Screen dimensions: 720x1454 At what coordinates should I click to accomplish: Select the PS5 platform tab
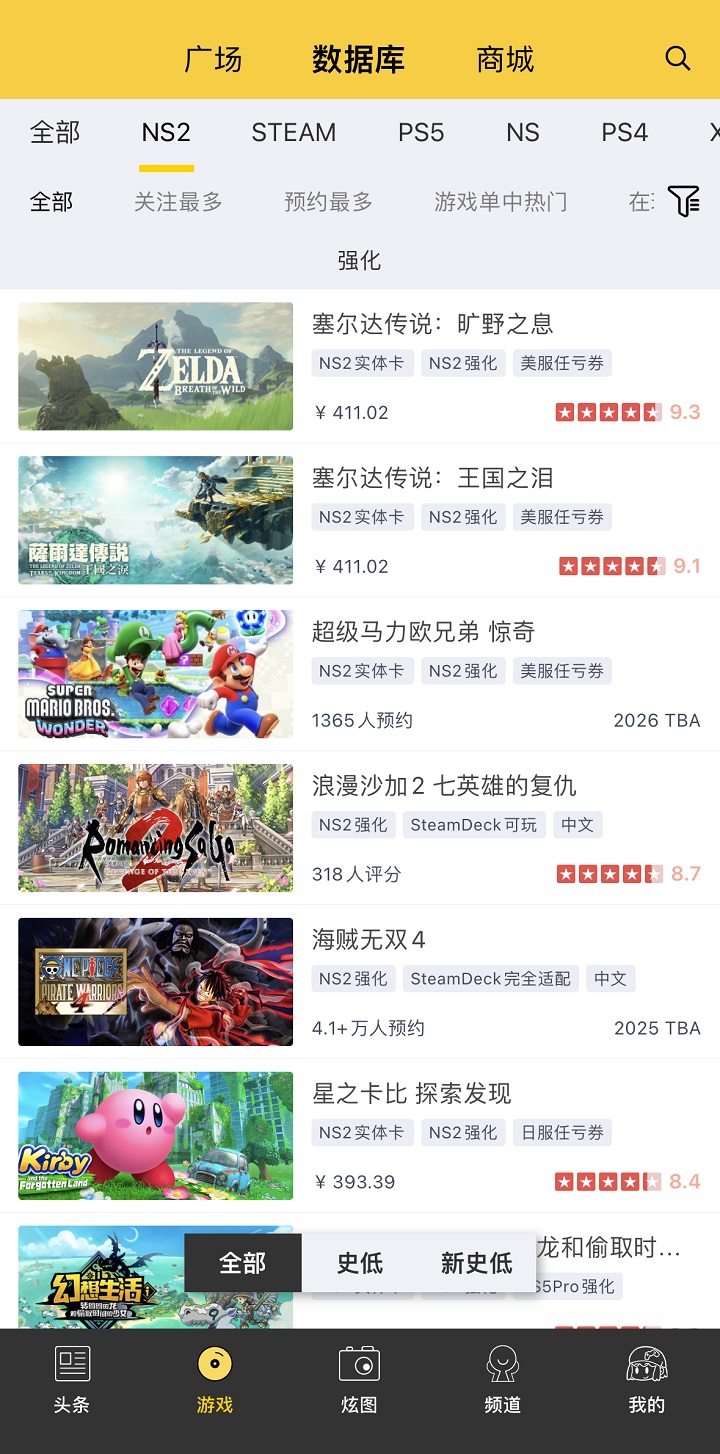(x=421, y=132)
